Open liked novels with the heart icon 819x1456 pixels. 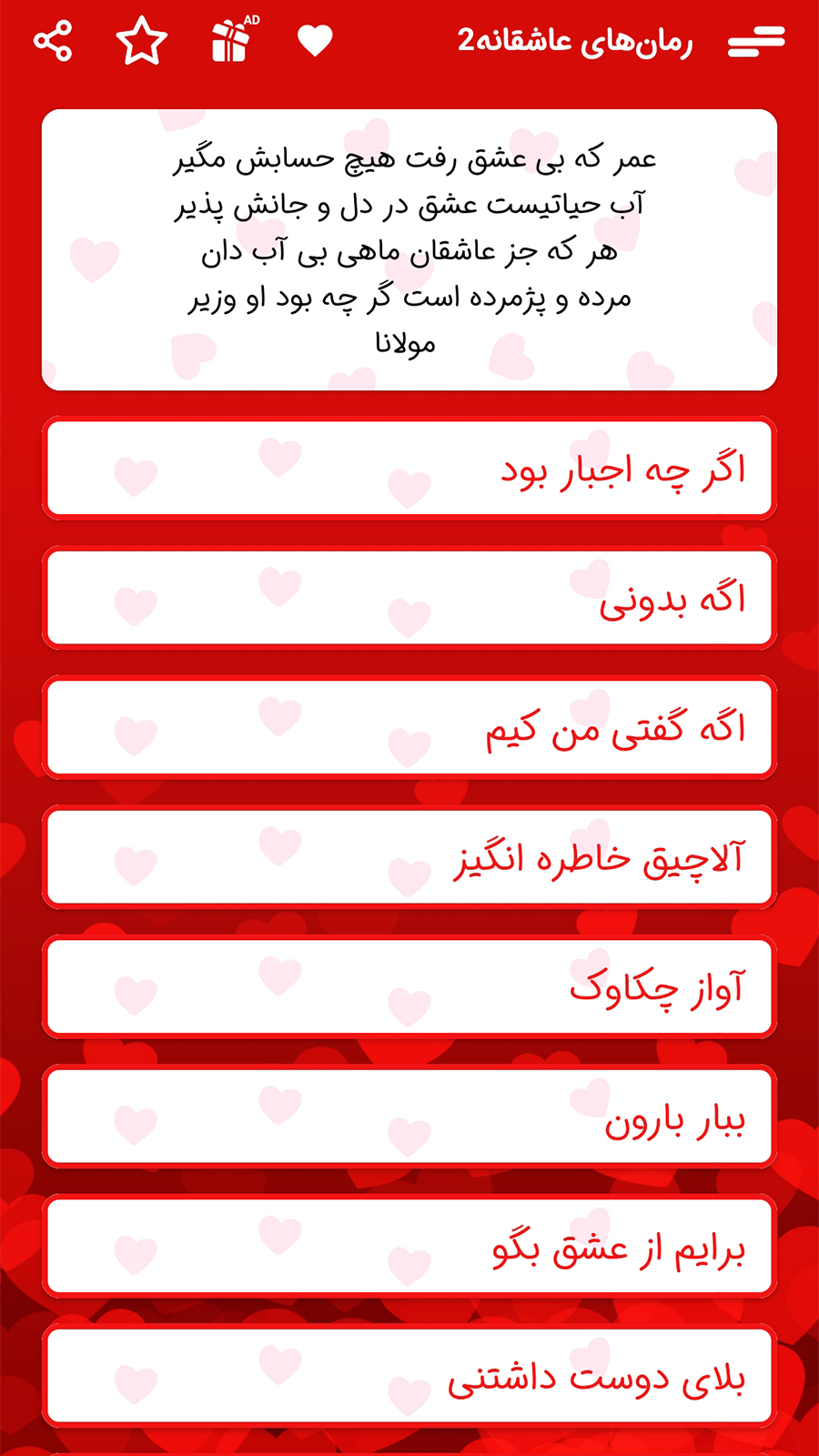point(316,40)
